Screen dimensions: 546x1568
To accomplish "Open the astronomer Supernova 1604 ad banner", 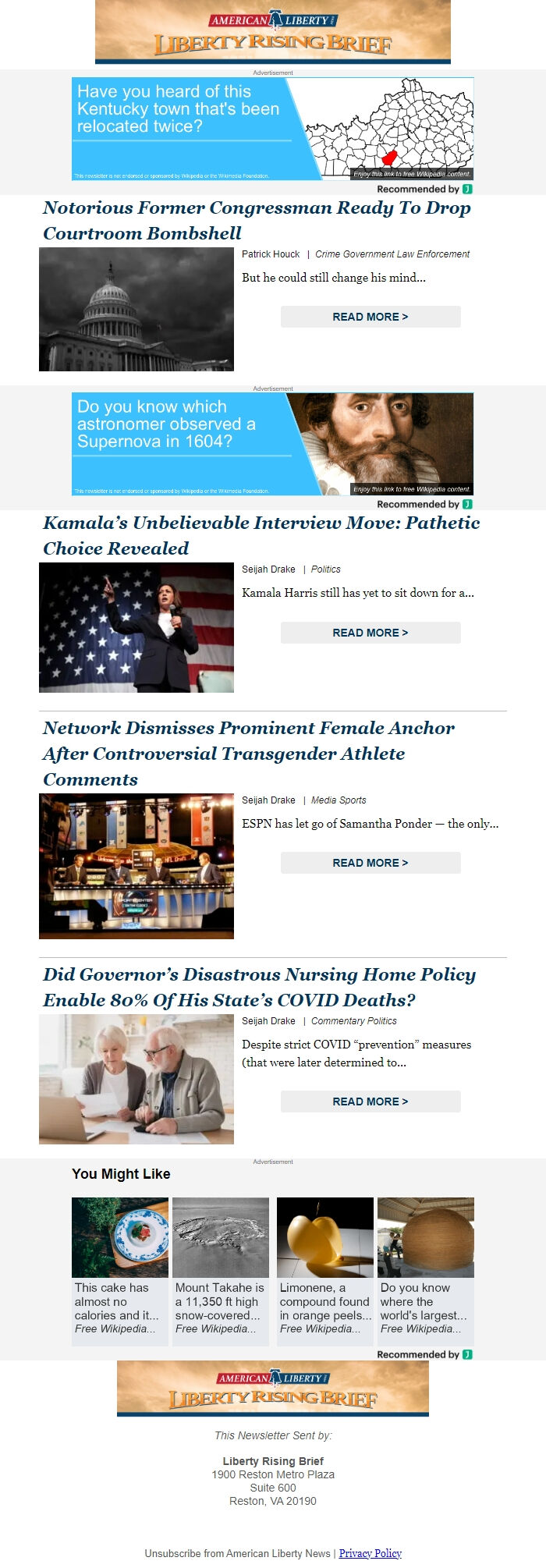I will point(272,444).
